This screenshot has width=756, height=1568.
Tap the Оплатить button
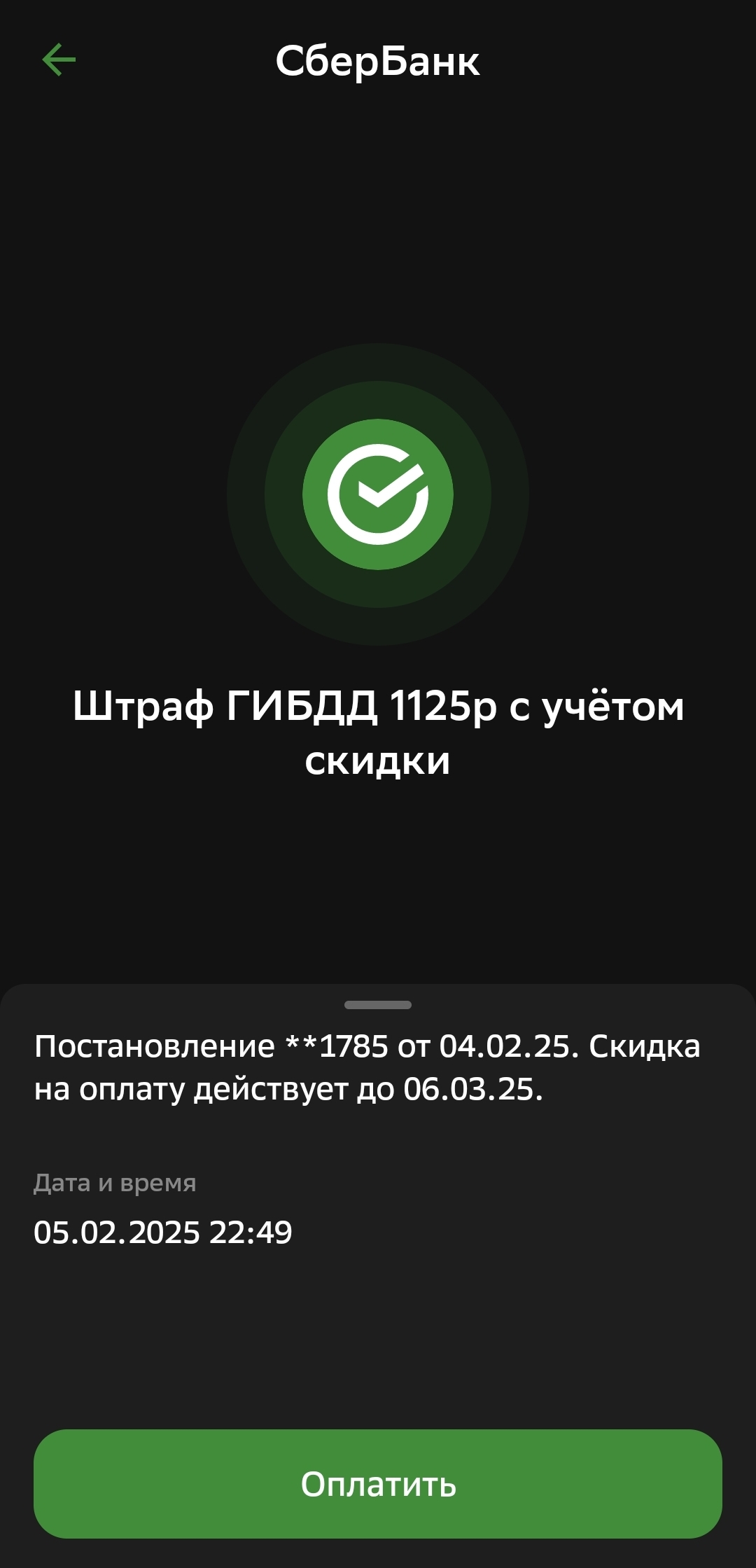point(378,1483)
